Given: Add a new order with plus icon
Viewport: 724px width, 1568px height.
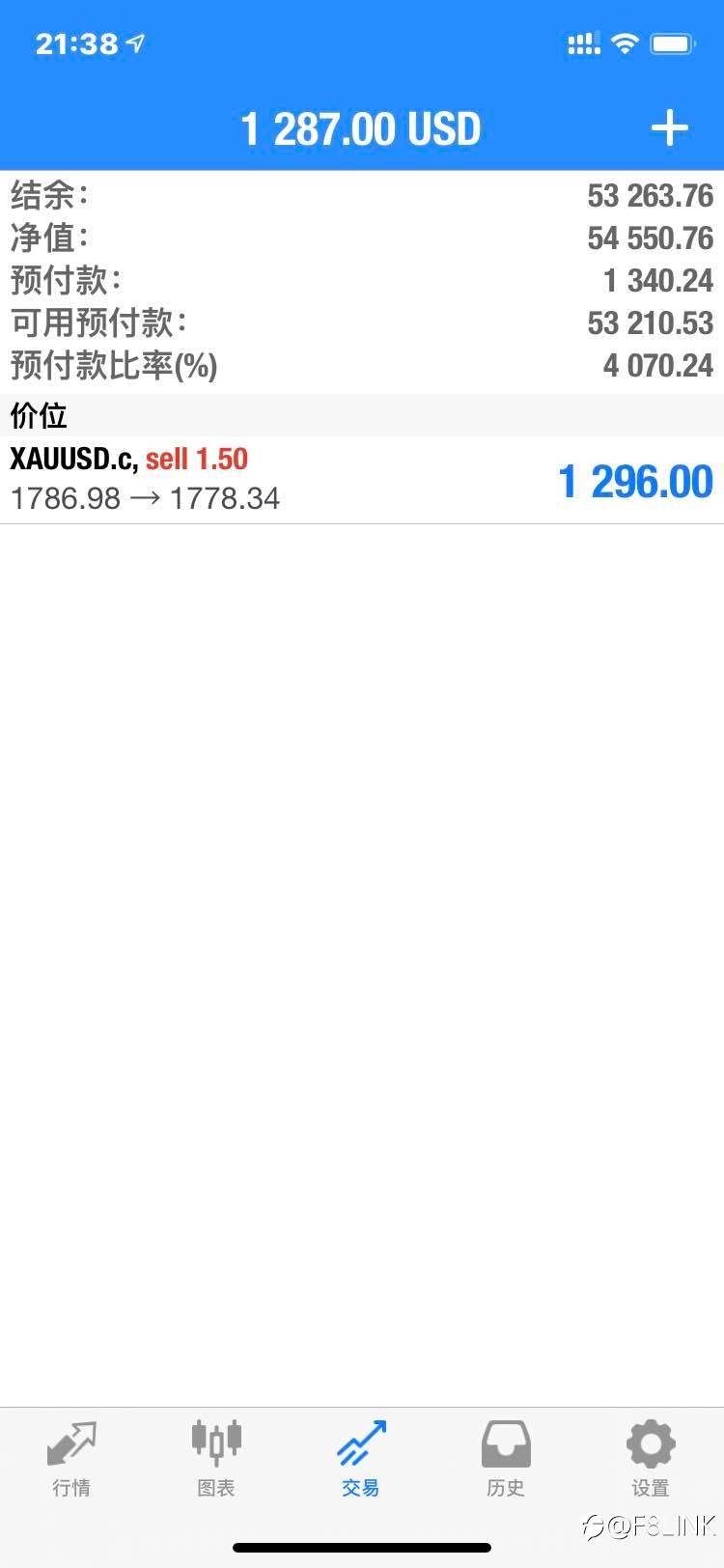Looking at the screenshot, I should point(669,128).
